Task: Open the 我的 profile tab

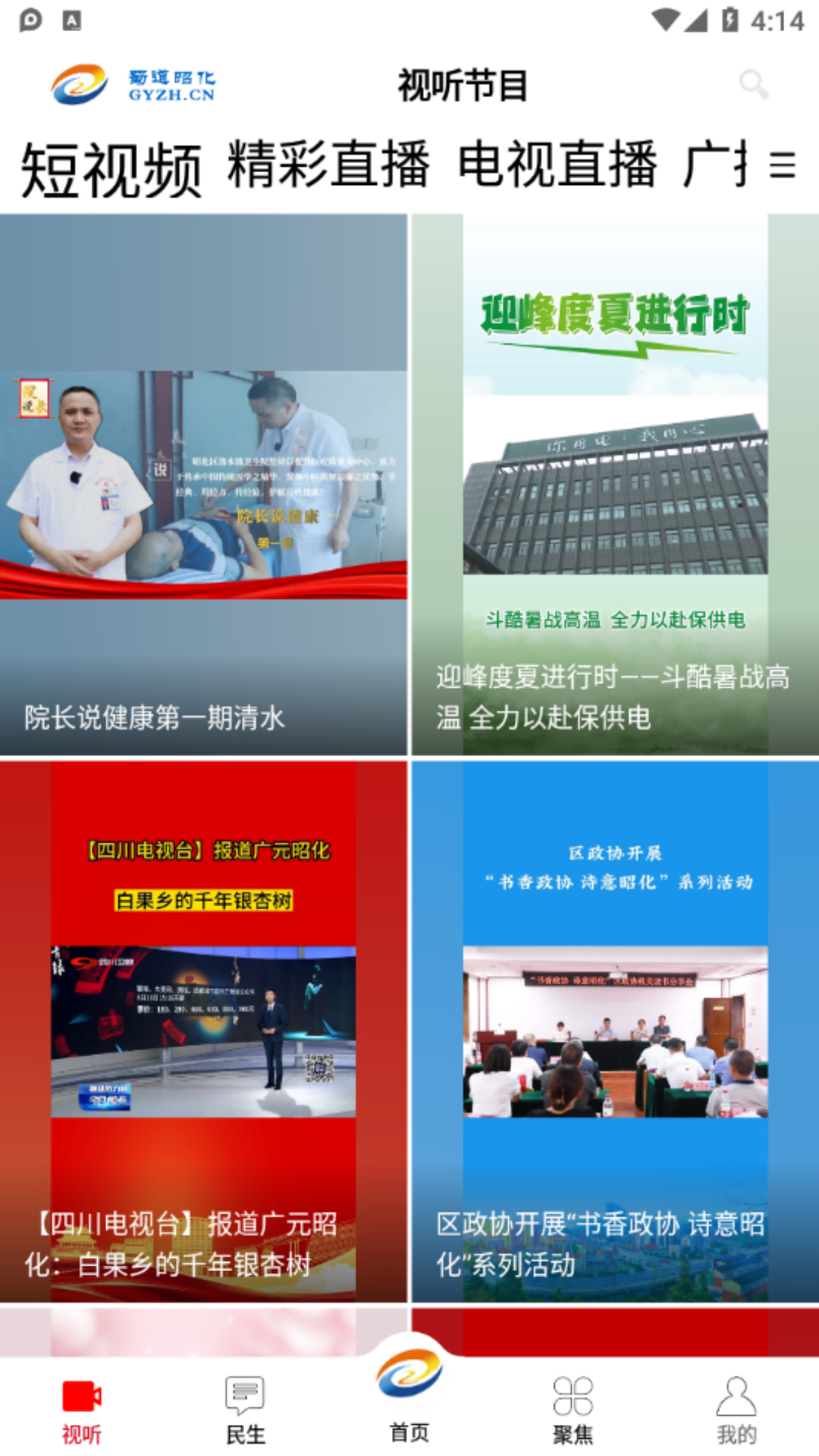Action: 736,1410
